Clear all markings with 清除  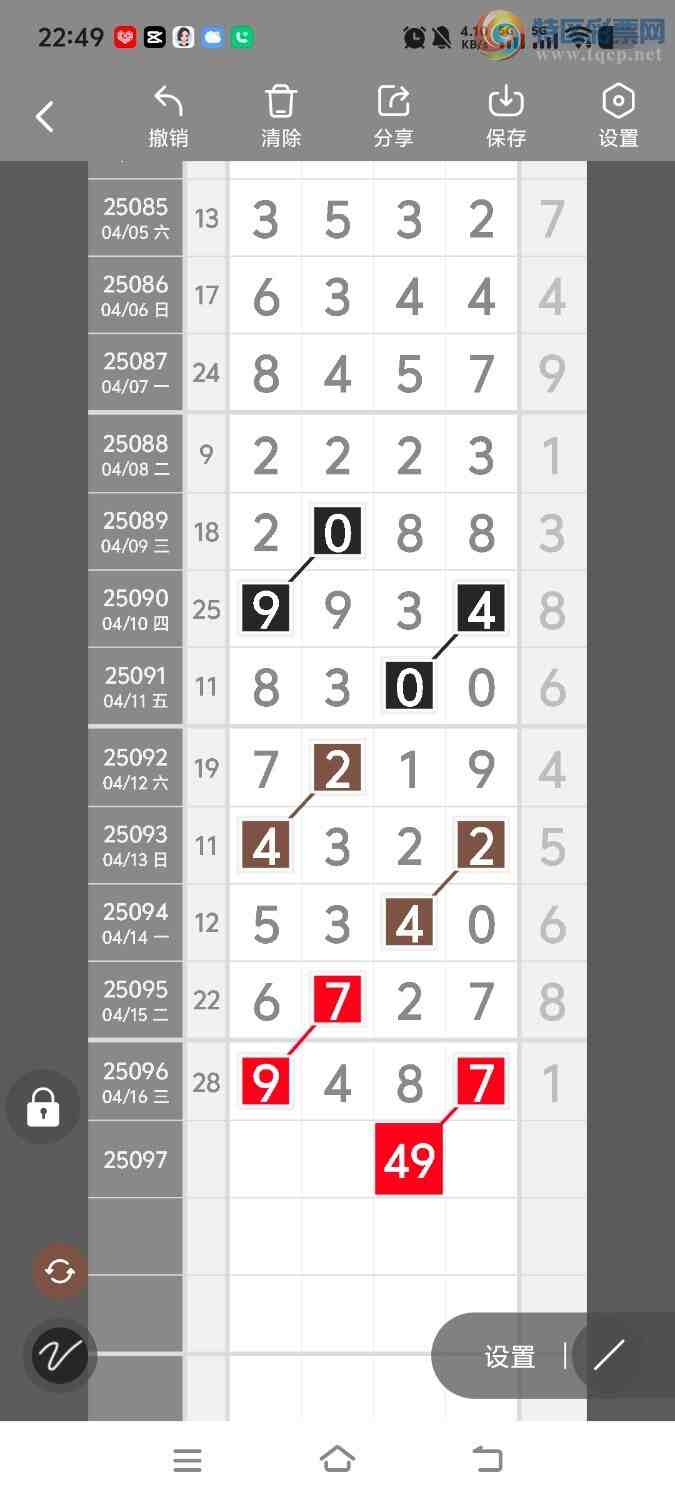point(281,117)
